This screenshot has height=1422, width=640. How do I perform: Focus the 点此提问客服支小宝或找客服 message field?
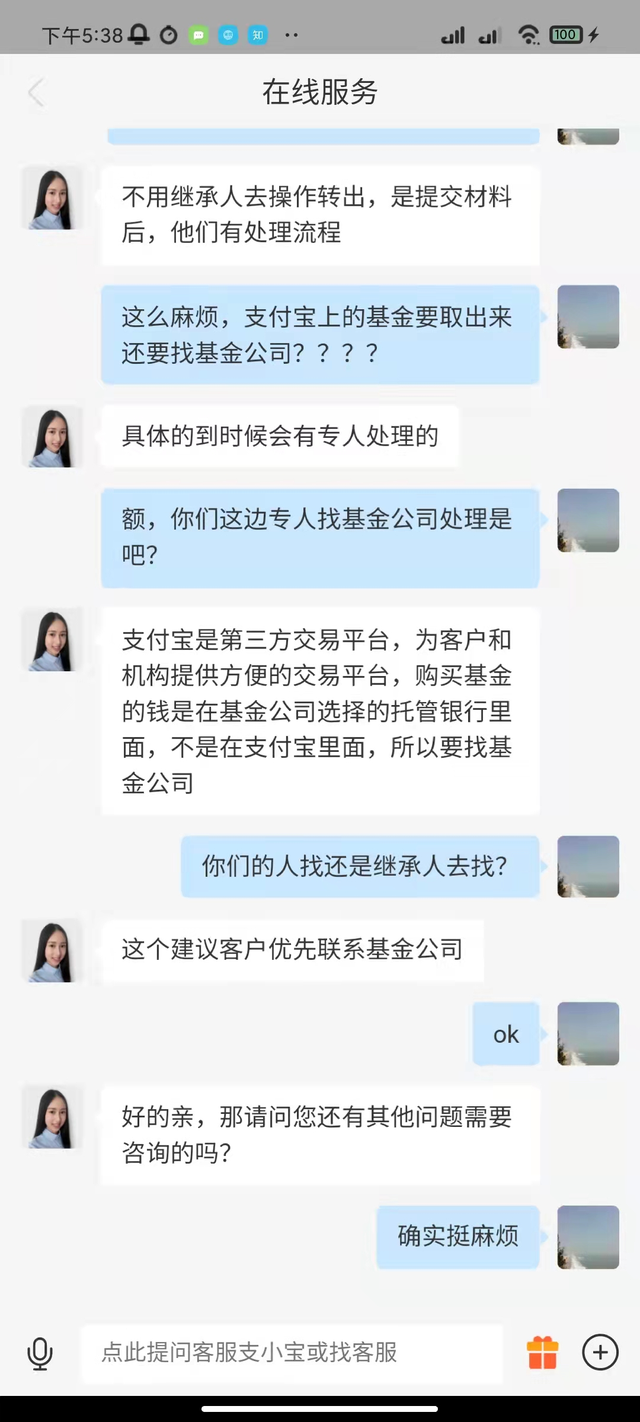tap(290, 1353)
